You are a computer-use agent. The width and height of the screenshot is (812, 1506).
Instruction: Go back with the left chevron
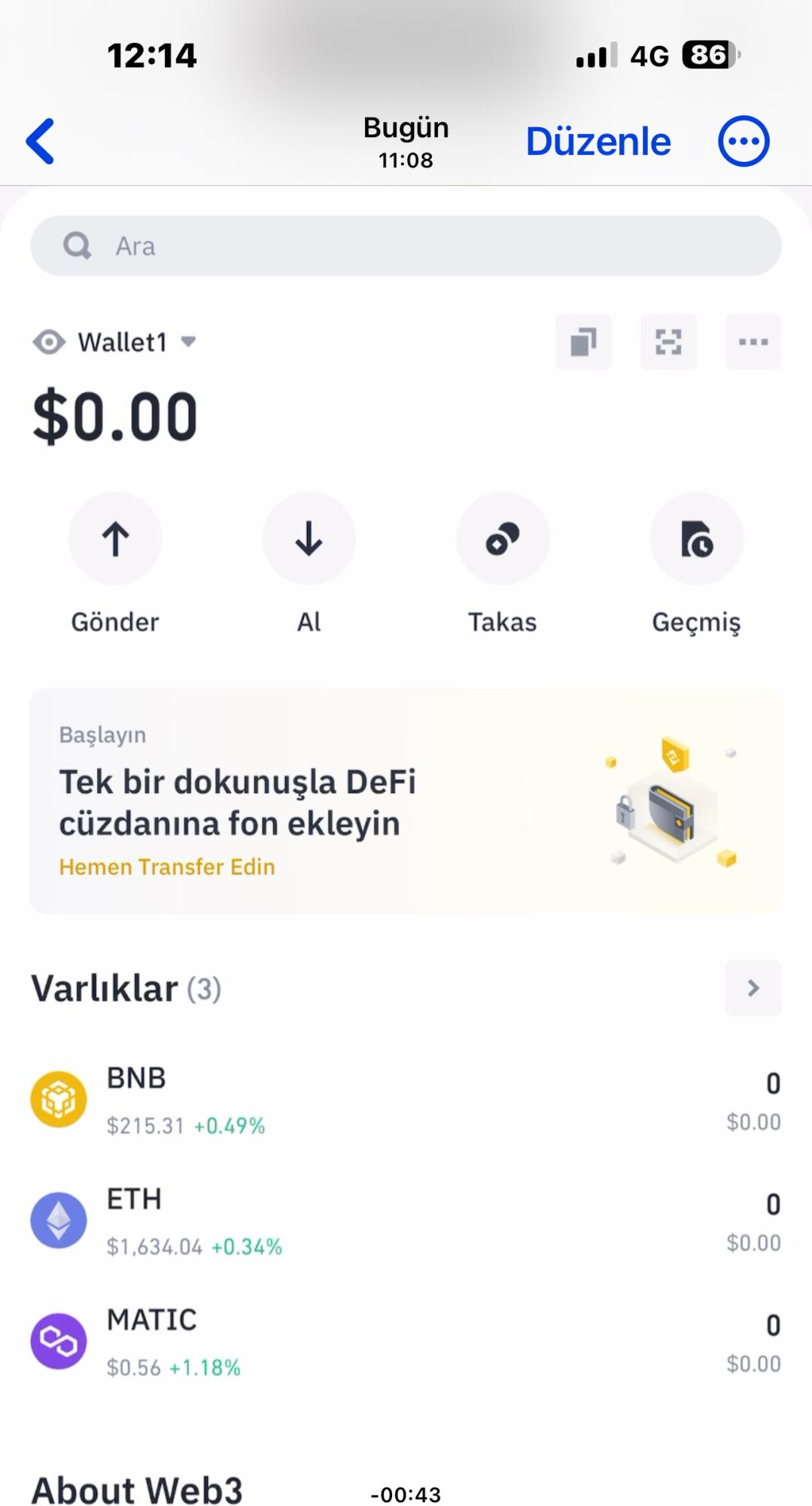(39, 140)
